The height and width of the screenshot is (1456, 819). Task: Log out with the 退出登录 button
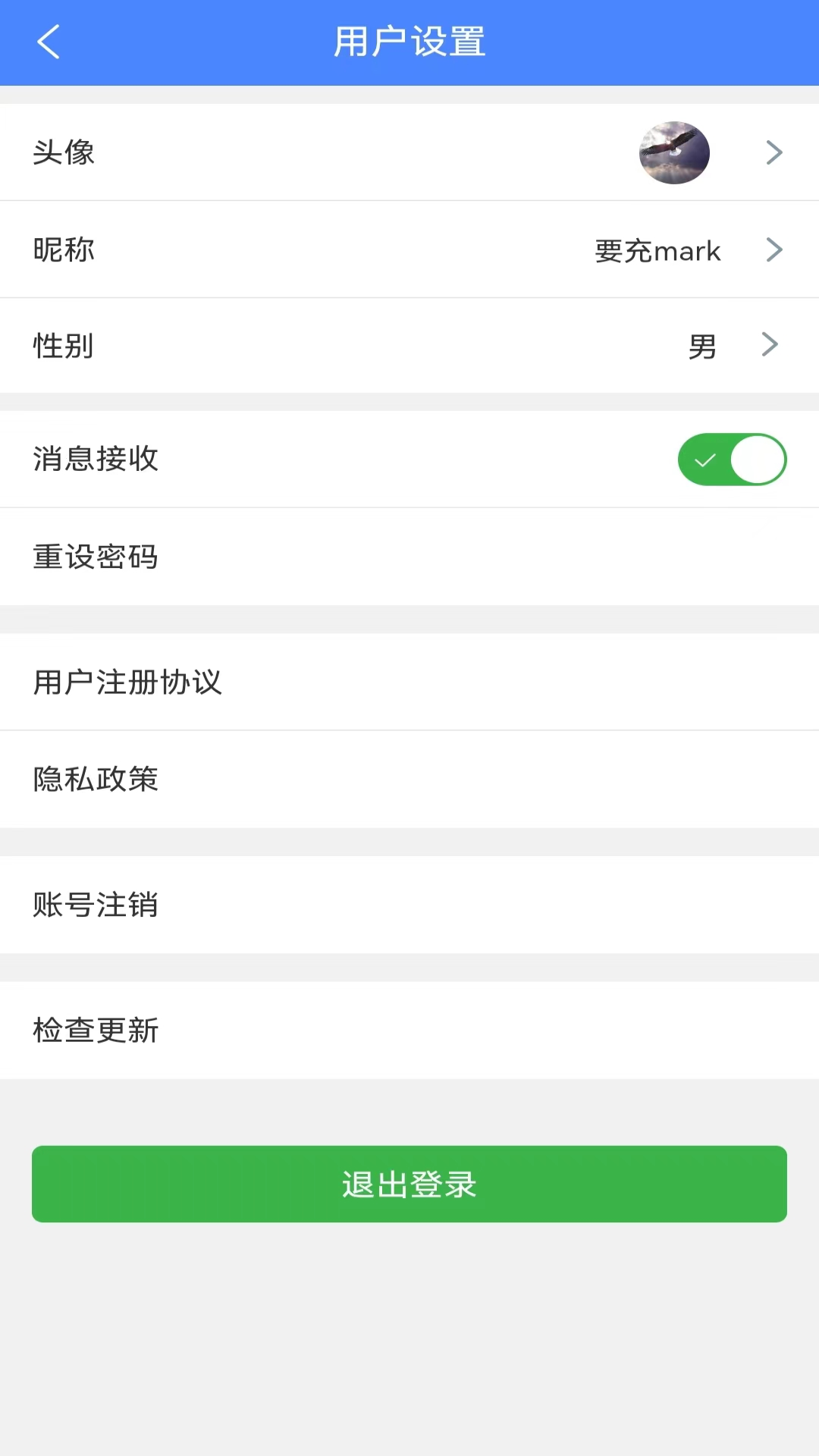[x=409, y=1184]
